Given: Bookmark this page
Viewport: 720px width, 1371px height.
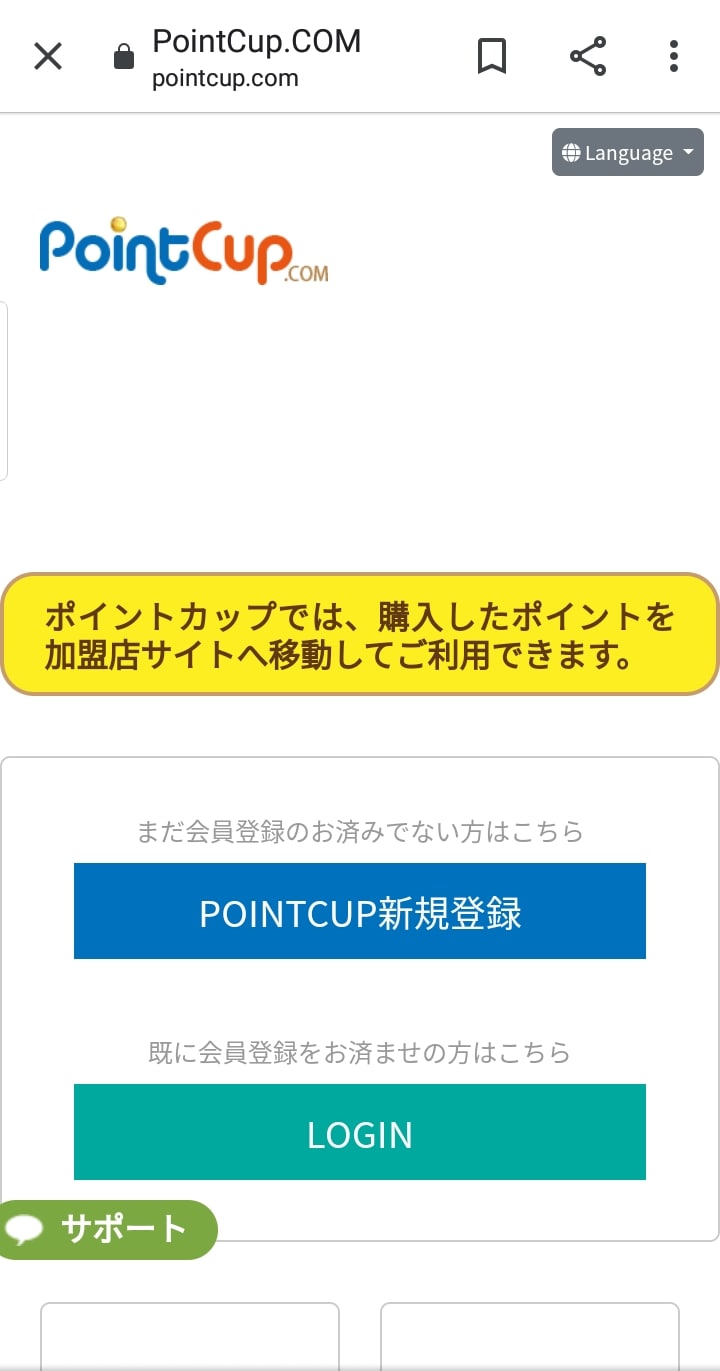Looking at the screenshot, I should coord(491,57).
